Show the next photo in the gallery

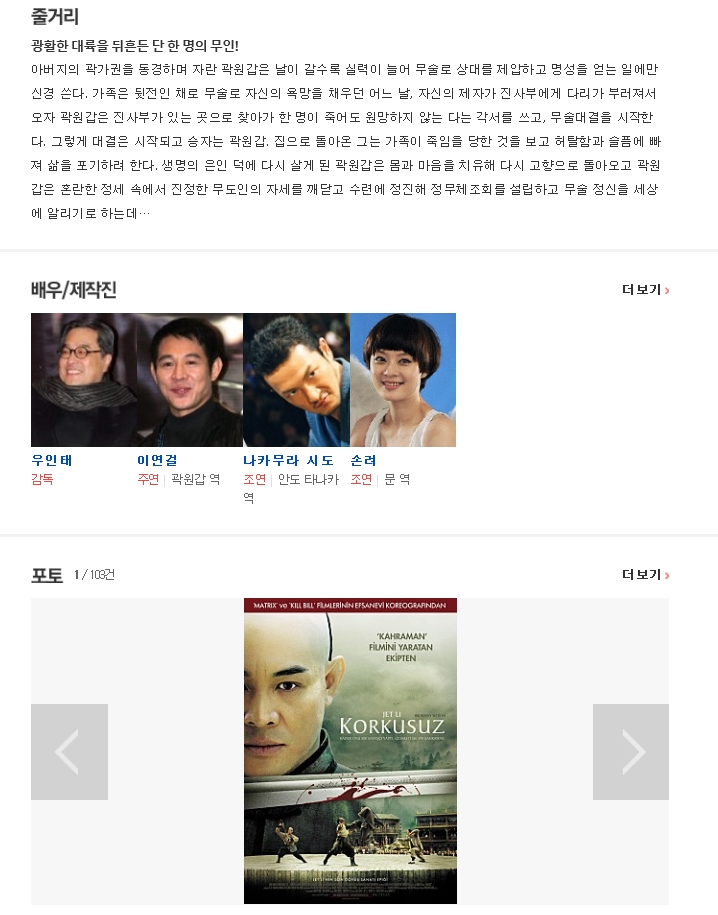click(x=631, y=752)
